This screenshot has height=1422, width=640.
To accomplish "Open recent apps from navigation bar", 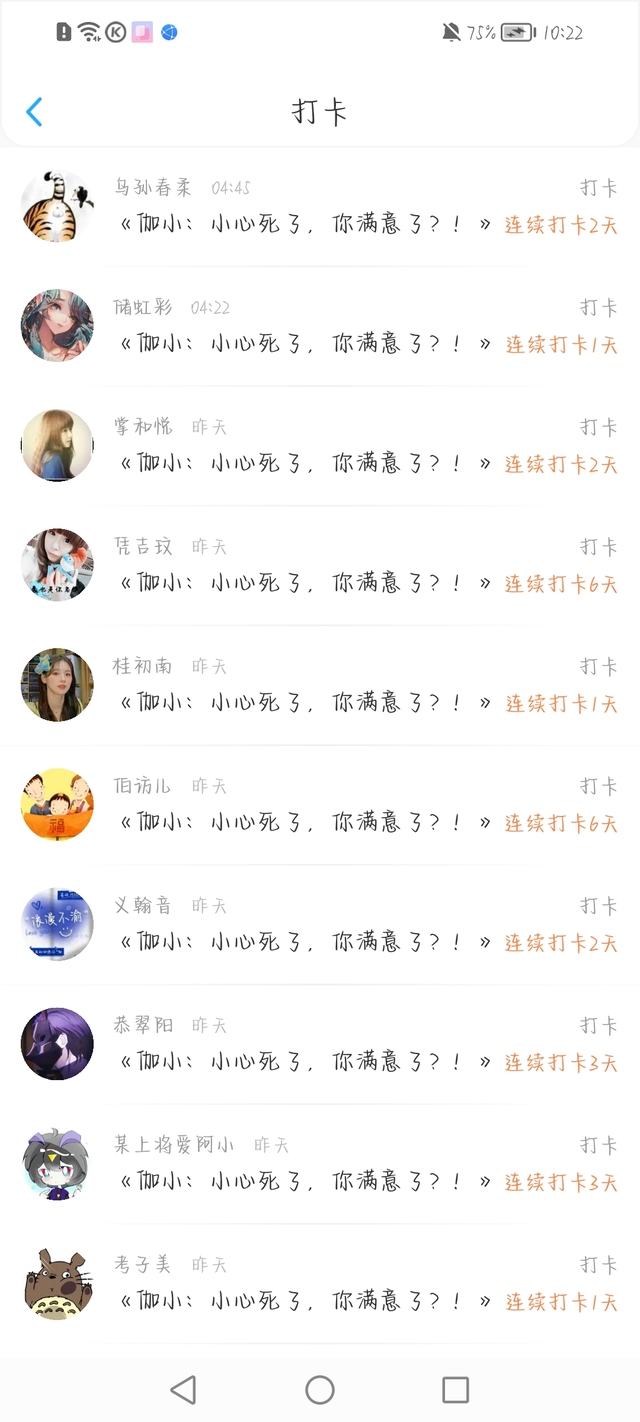I will coord(455,1389).
